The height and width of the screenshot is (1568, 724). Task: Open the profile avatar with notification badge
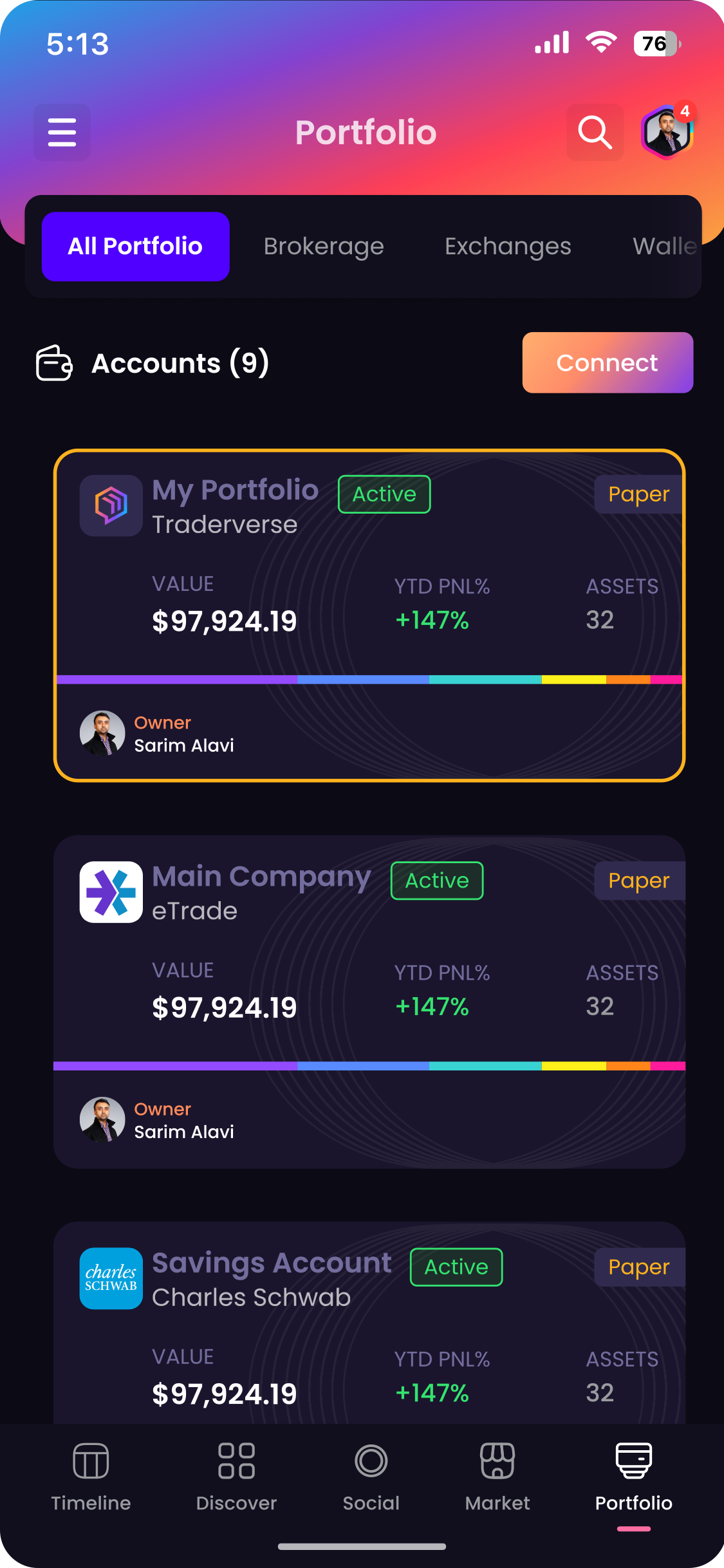(x=667, y=132)
